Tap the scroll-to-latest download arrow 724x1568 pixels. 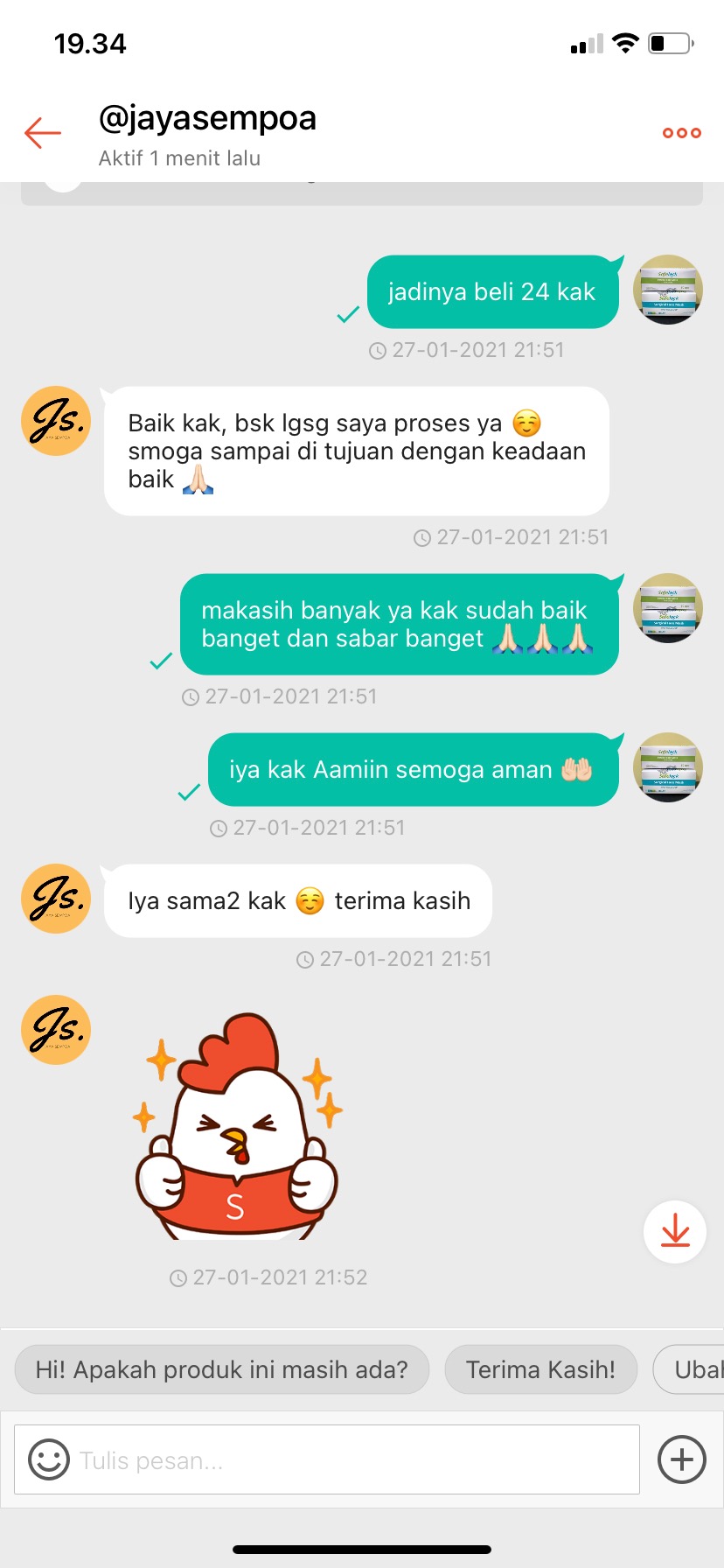click(674, 1231)
